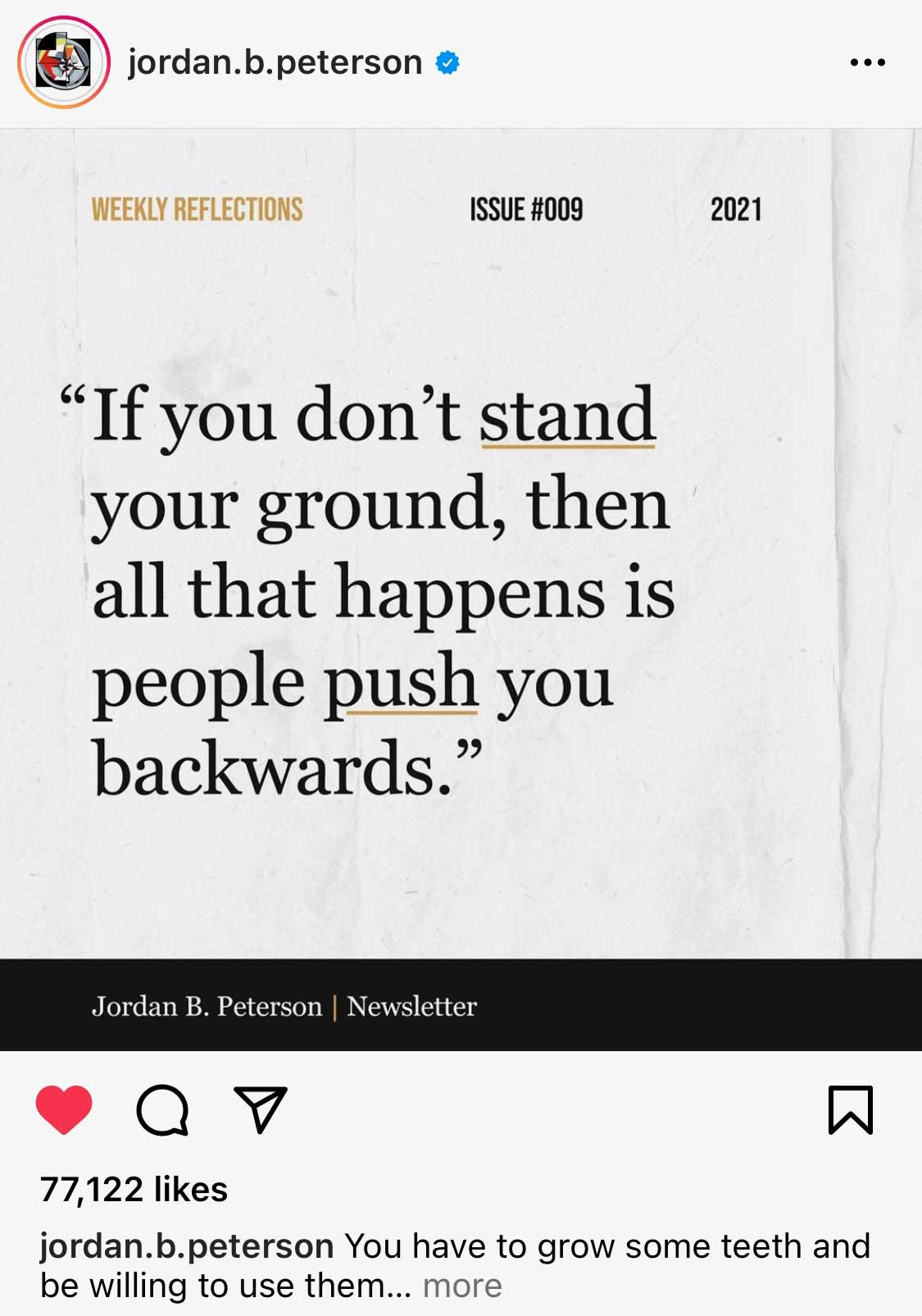Open the three-dot post options menu
This screenshot has height=1316, width=922.
pos(867,62)
